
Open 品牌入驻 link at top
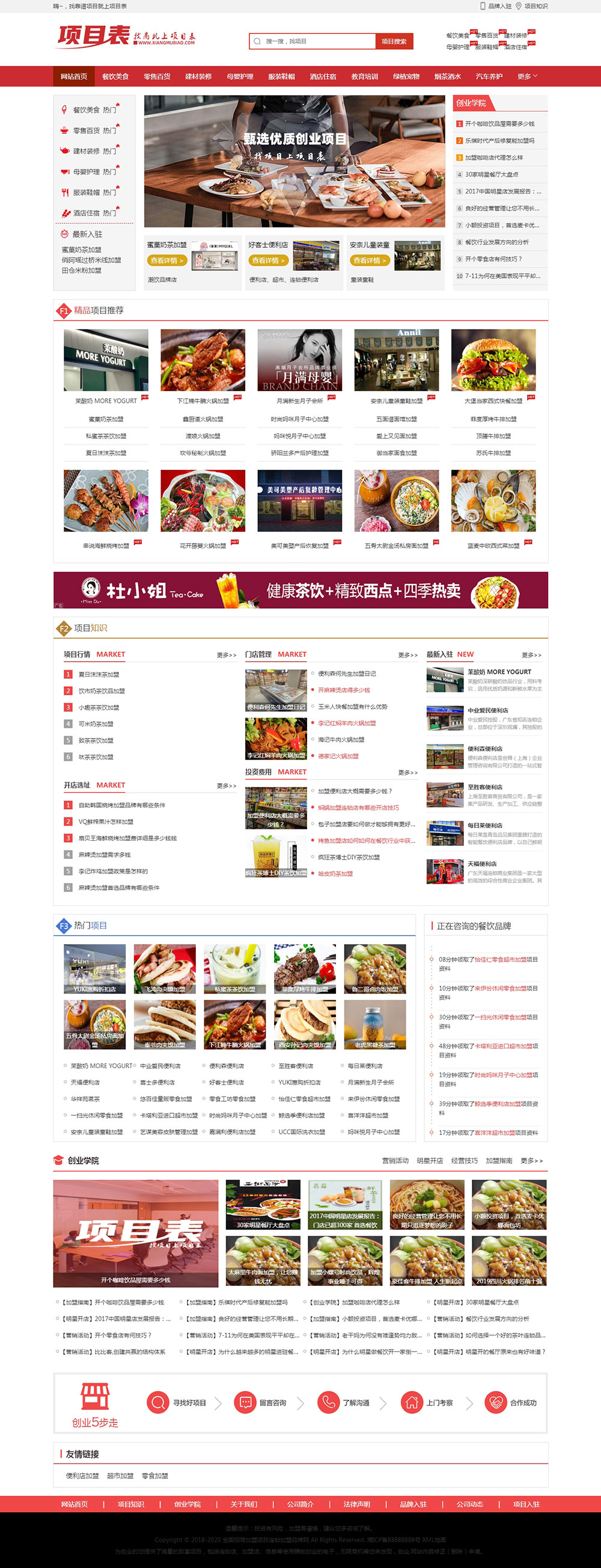point(500,6)
